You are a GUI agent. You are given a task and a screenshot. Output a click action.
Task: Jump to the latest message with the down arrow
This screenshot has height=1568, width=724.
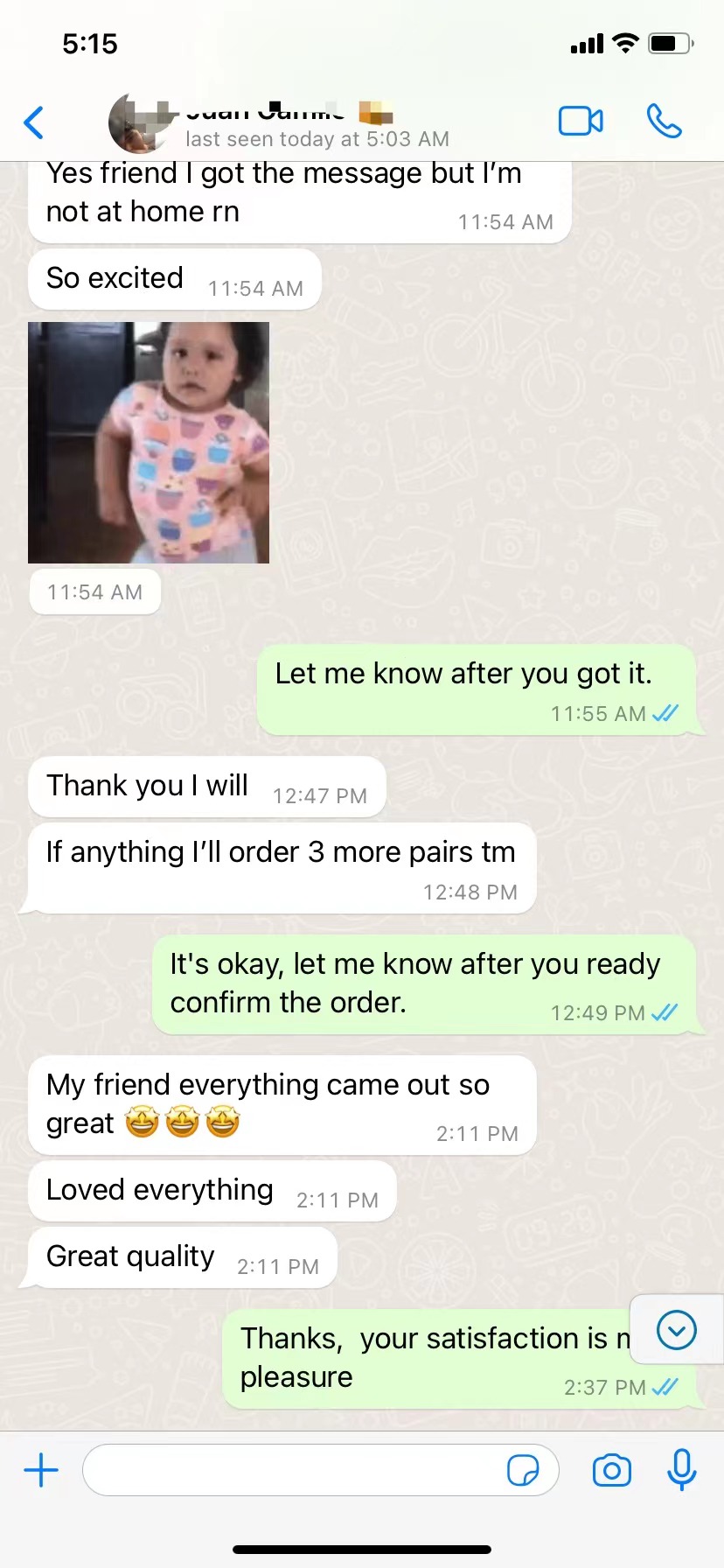click(x=676, y=1330)
